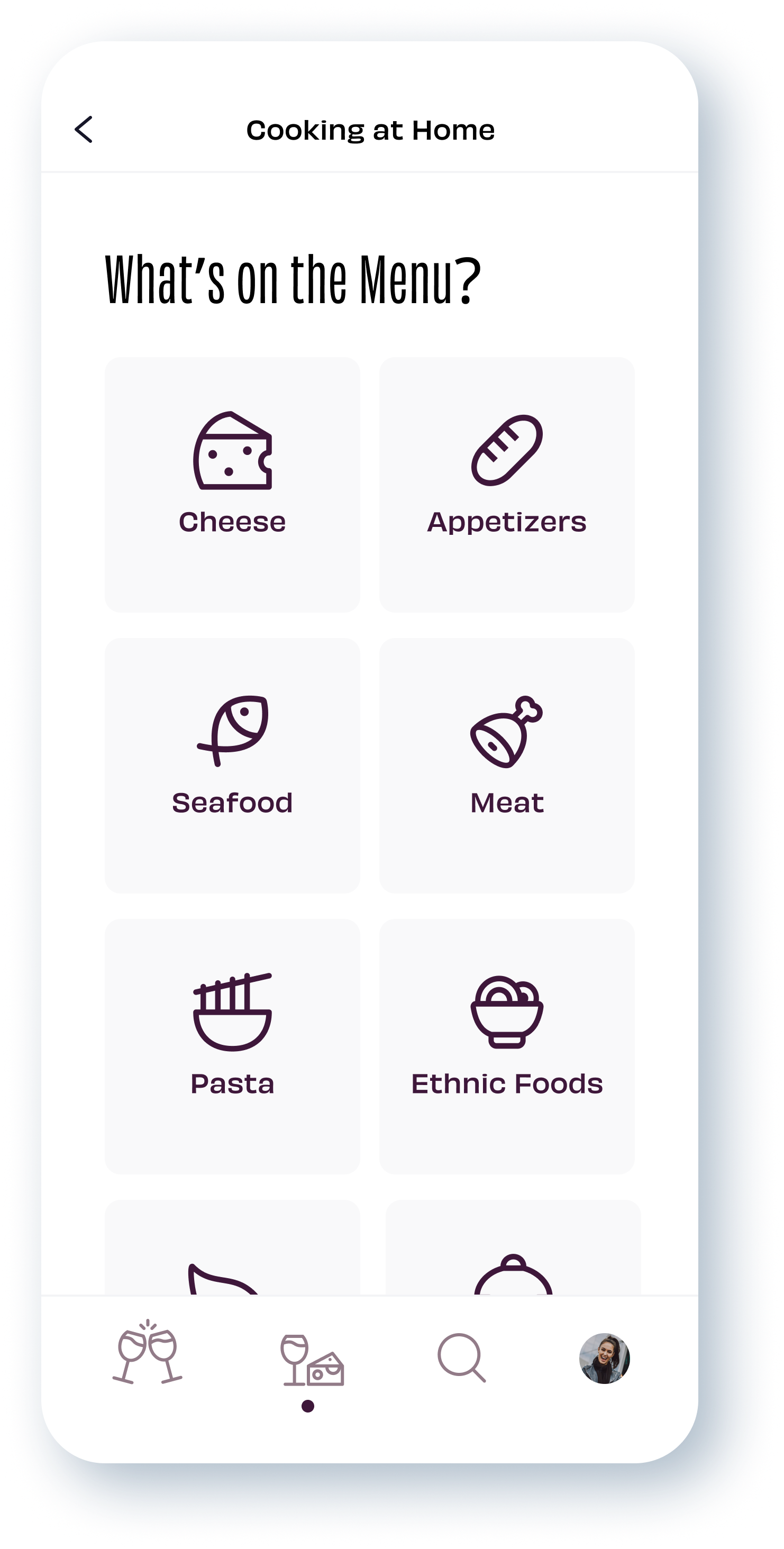Switch to the clinking glasses tab
Screen dimensions: 784x1549
(x=147, y=1352)
